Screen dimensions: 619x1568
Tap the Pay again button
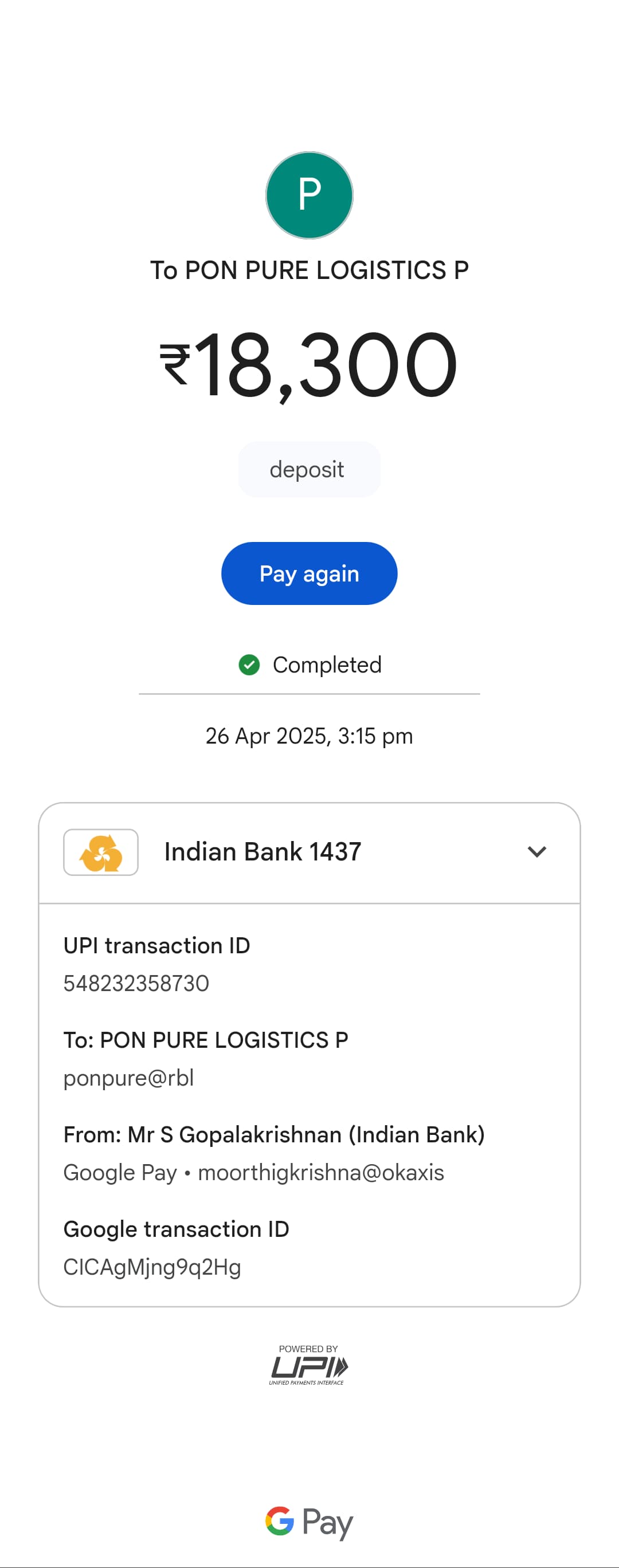[x=309, y=573]
